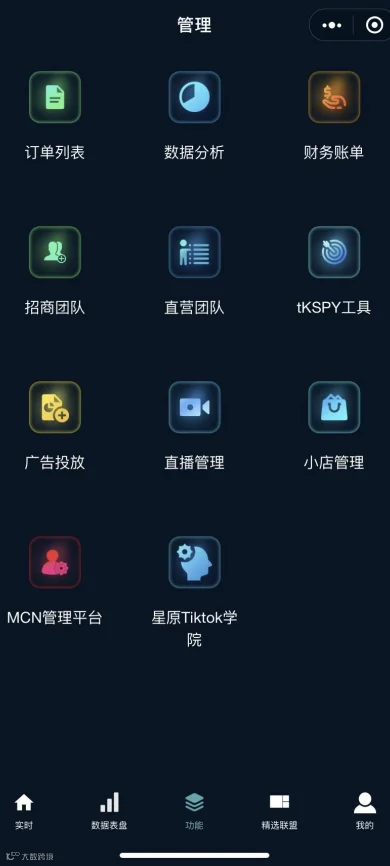The image size is (390, 866).
Task: Open the mini program more-options menu
Action: [332, 25]
